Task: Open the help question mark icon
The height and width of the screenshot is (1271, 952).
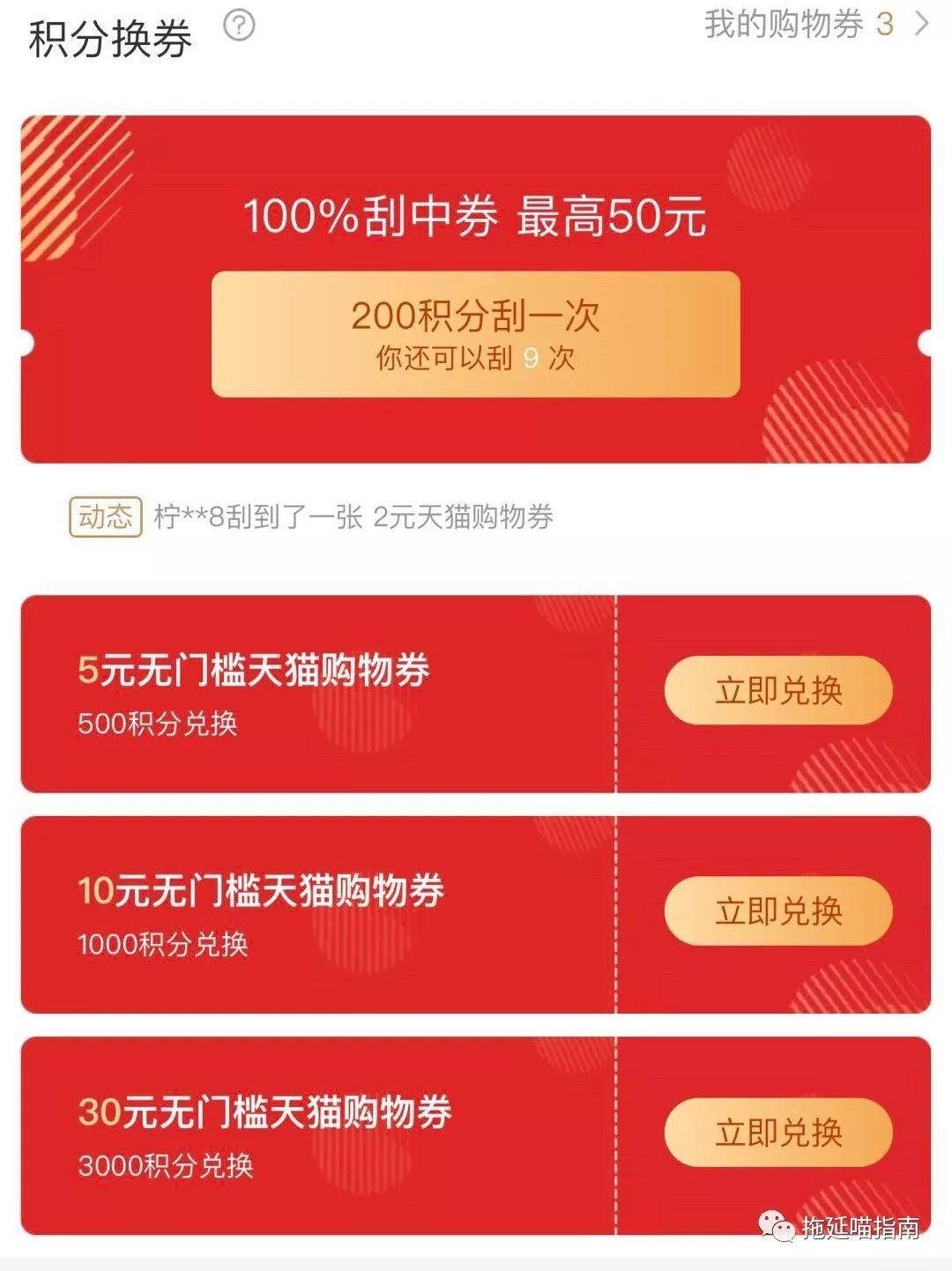Action: [x=239, y=26]
